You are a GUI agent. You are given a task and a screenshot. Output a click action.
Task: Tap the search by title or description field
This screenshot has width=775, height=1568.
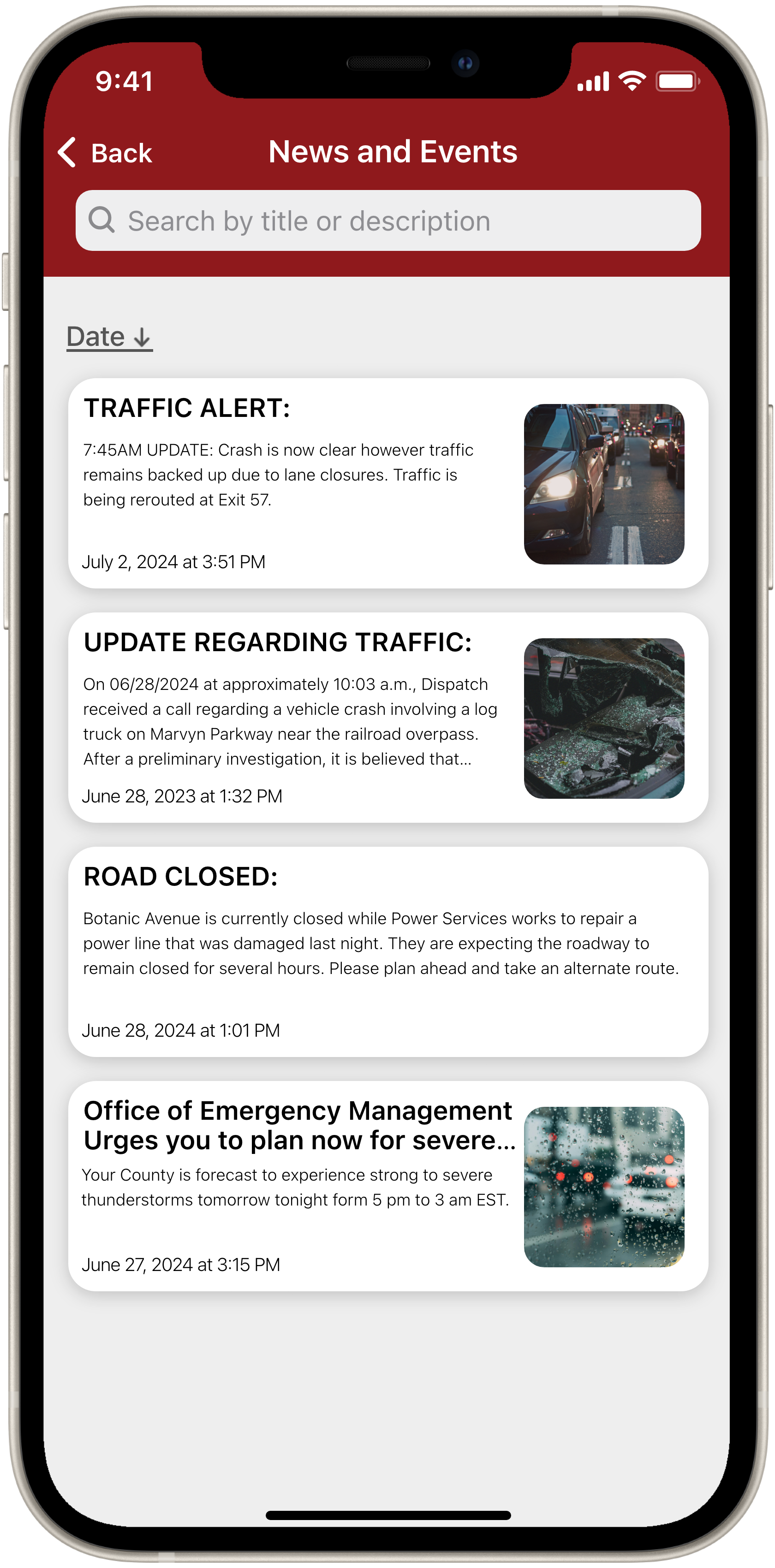tap(388, 220)
